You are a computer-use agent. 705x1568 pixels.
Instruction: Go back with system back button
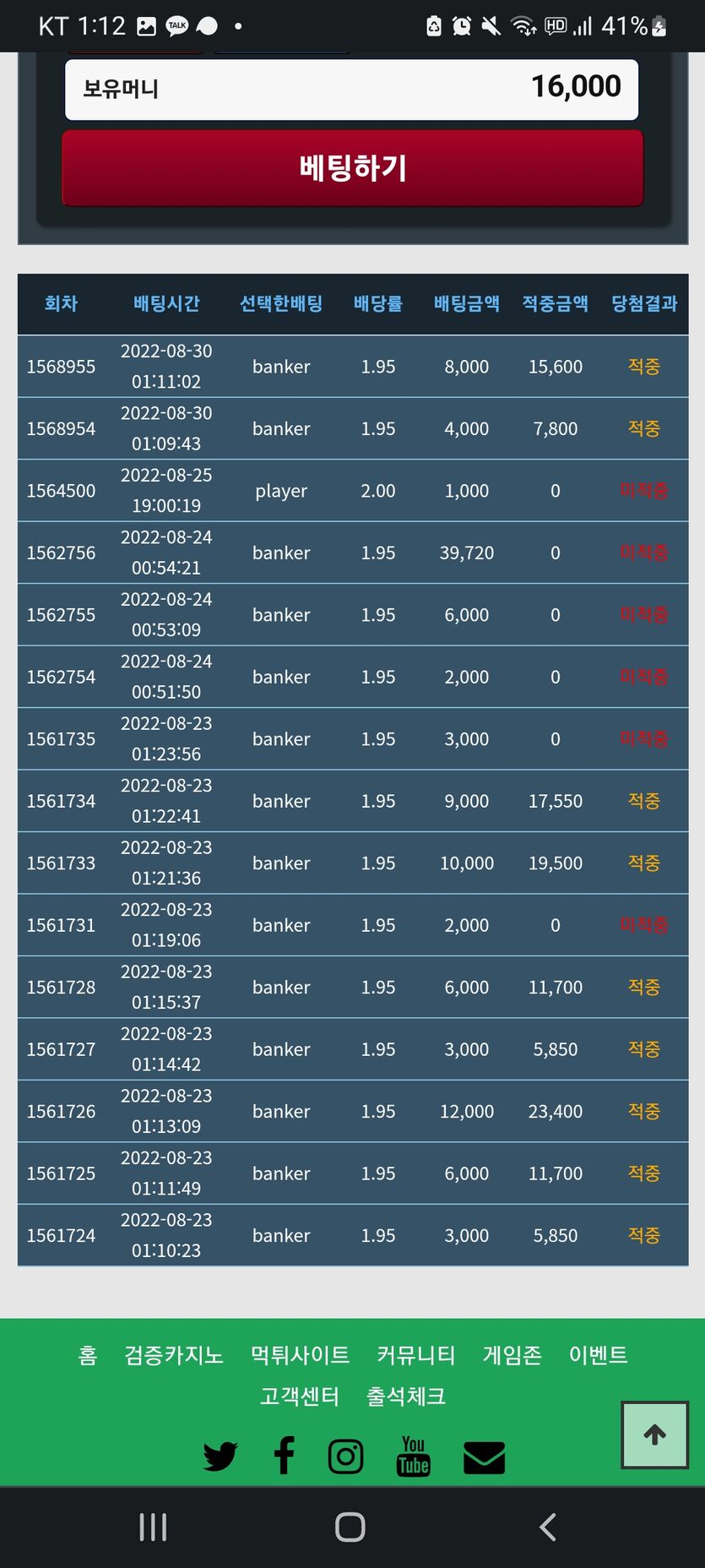pyautogui.click(x=548, y=1527)
